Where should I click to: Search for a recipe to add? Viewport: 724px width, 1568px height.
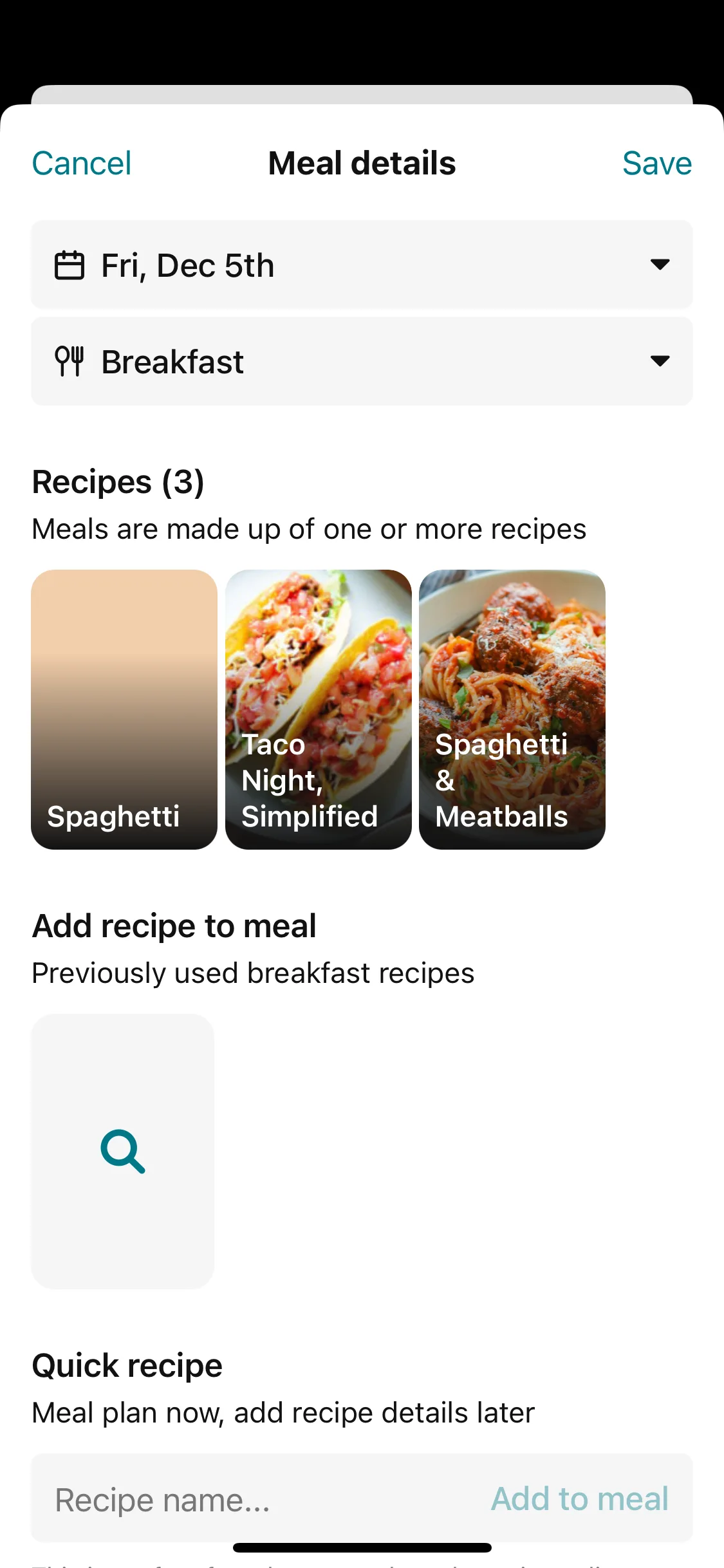pyautogui.click(x=123, y=1151)
